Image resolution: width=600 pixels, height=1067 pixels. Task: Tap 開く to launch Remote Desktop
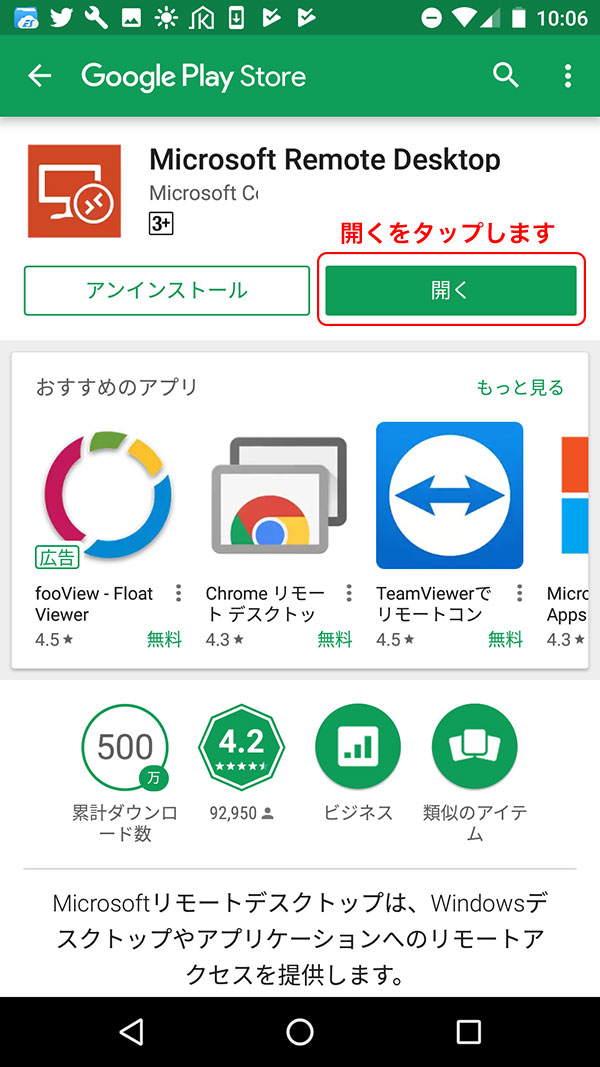(450, 291)
